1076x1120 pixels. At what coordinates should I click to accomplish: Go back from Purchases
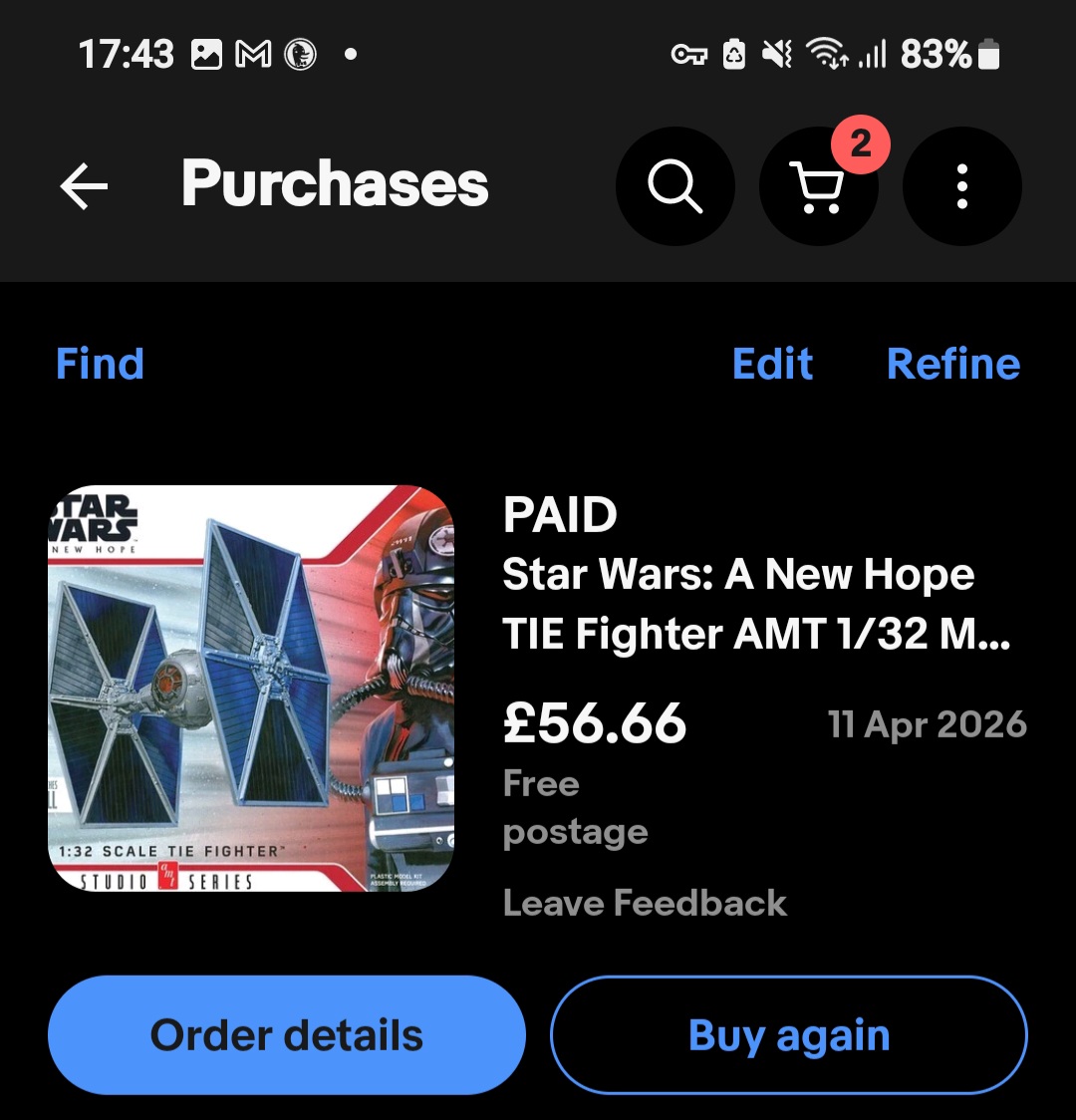tap(84, 186)
